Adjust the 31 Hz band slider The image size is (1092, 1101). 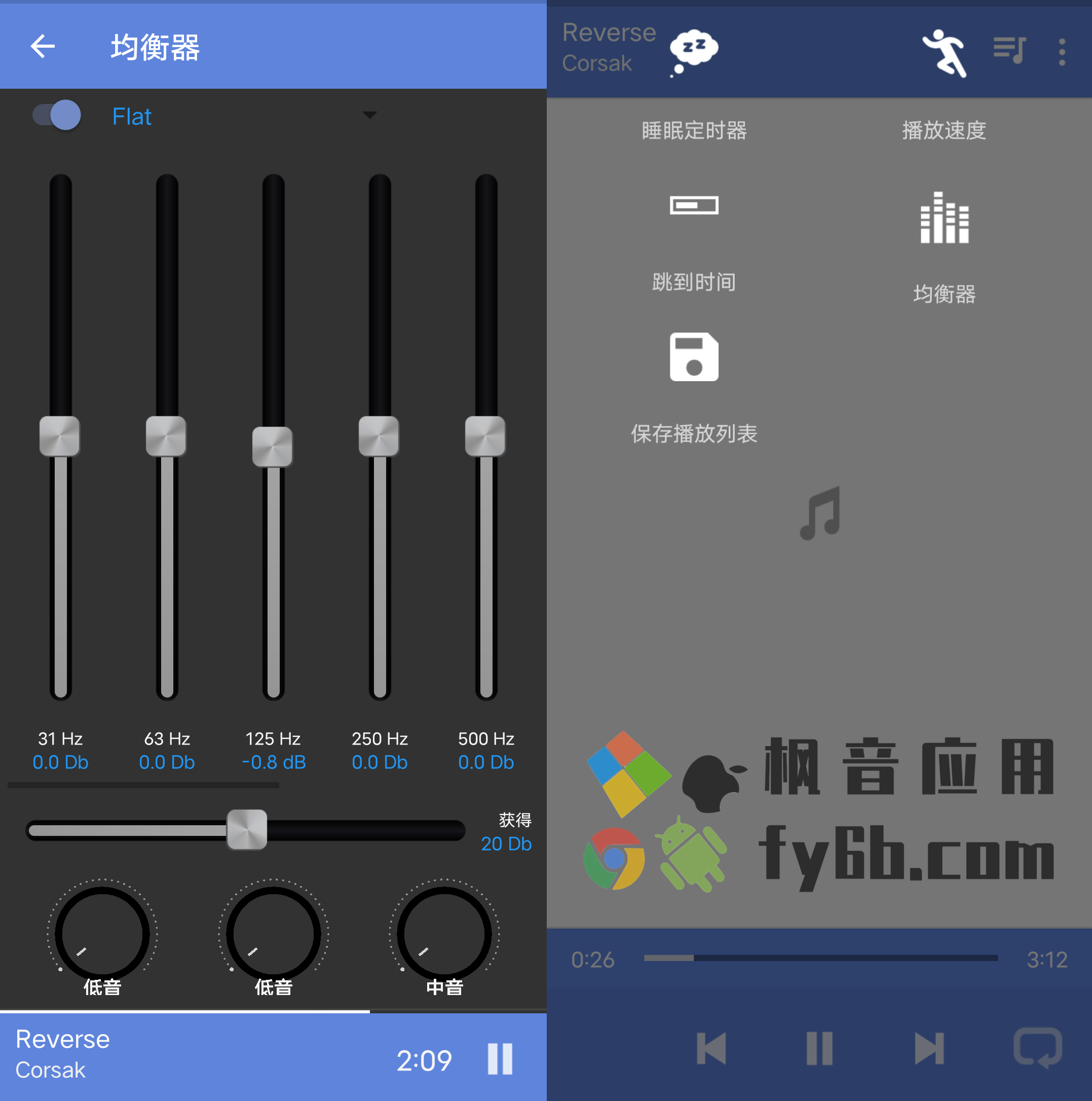[x=60, y=436]
